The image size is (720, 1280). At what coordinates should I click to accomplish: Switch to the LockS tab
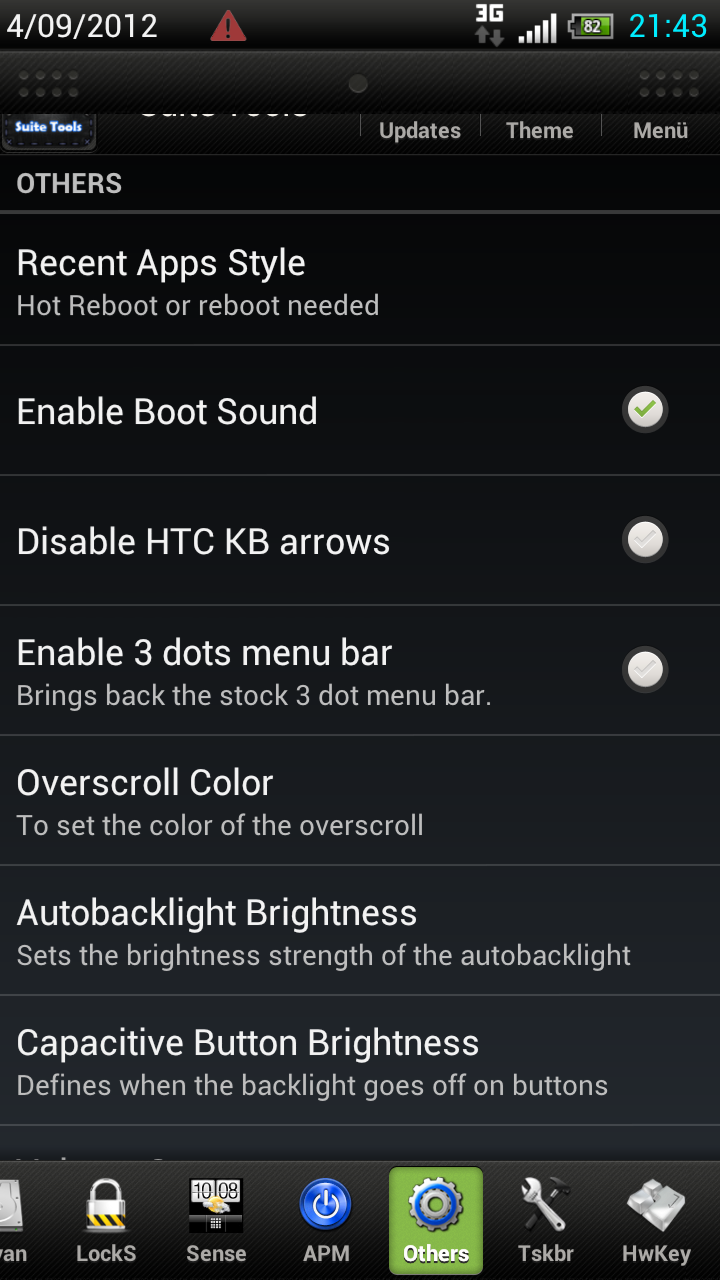(x=106, y=1222)
